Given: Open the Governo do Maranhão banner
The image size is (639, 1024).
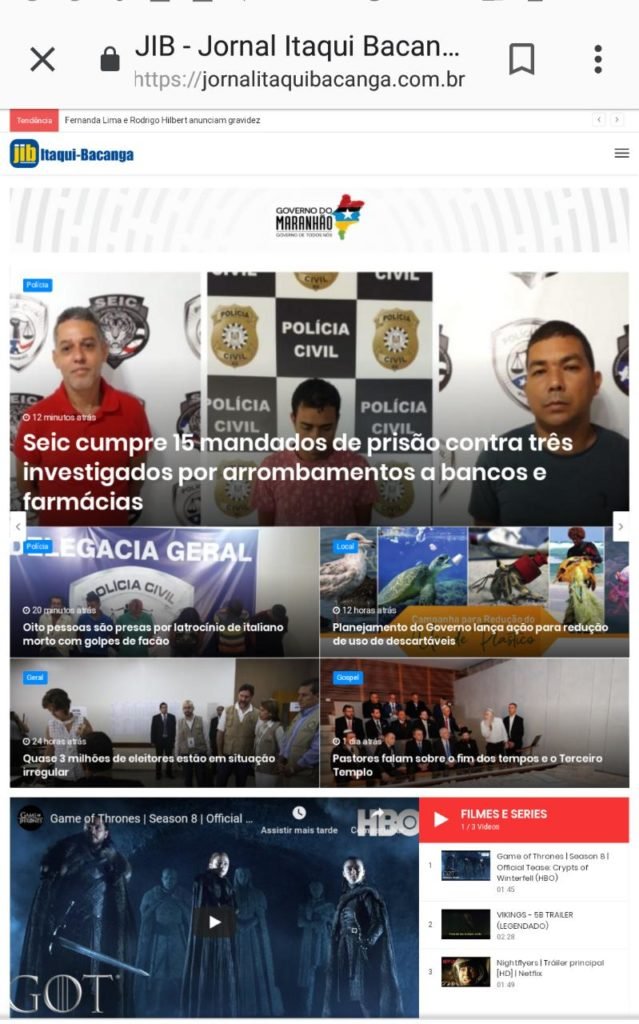Looking at the screenshot, I should click(319, 217).
